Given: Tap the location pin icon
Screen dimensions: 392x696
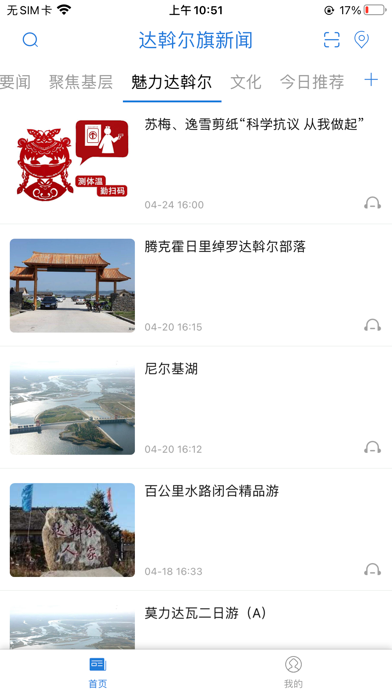Looking at the screenshot, I should [x=361, y=40].
